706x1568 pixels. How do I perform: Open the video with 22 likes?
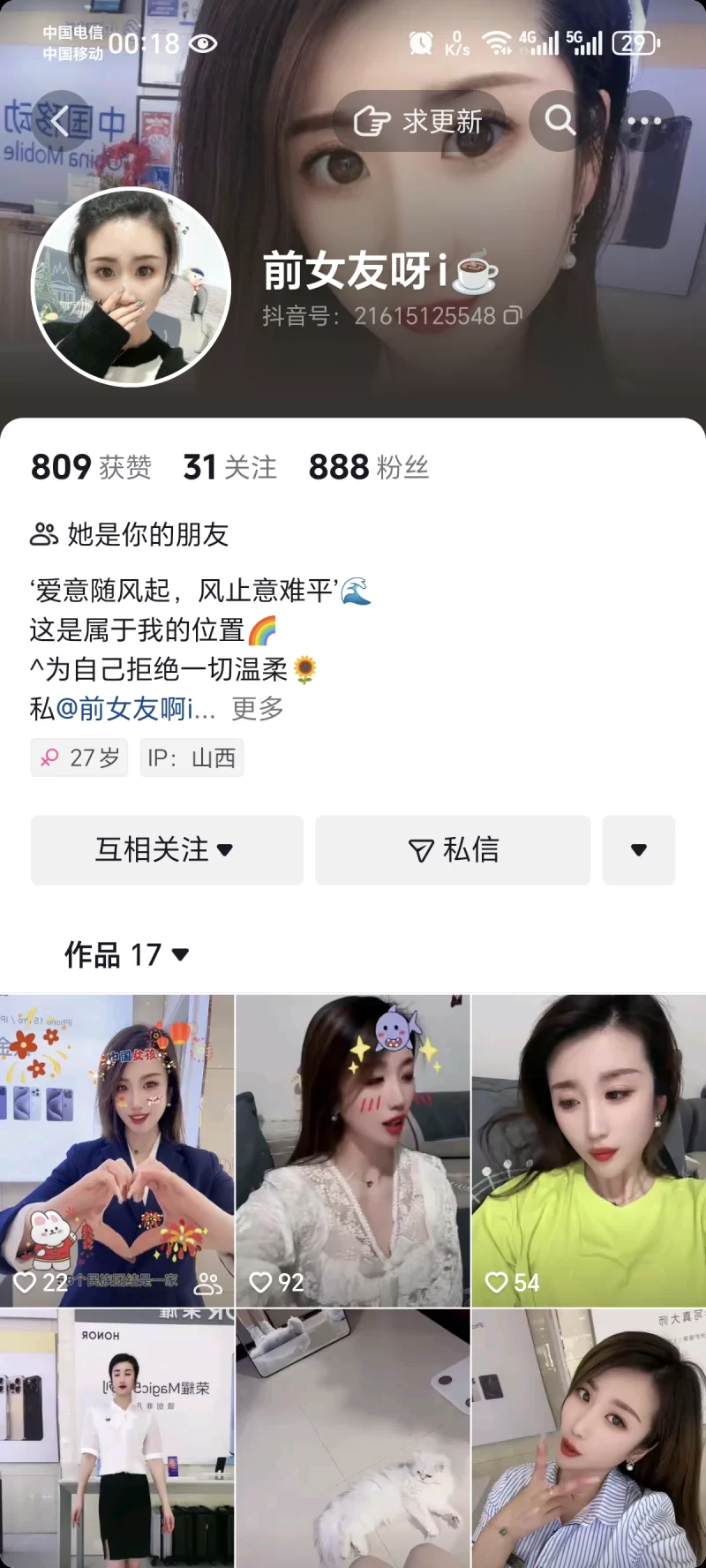(x=116, y=1150)
